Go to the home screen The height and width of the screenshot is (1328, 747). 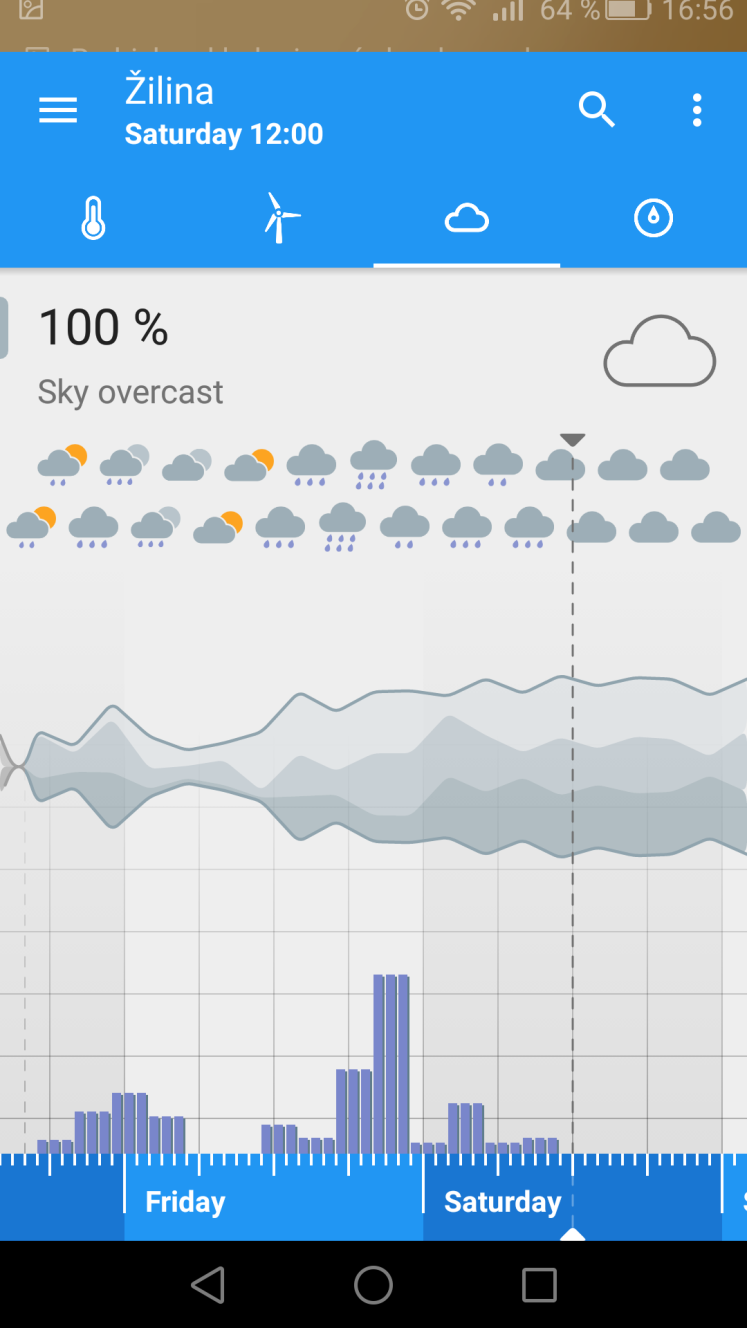coord(373,1285)
